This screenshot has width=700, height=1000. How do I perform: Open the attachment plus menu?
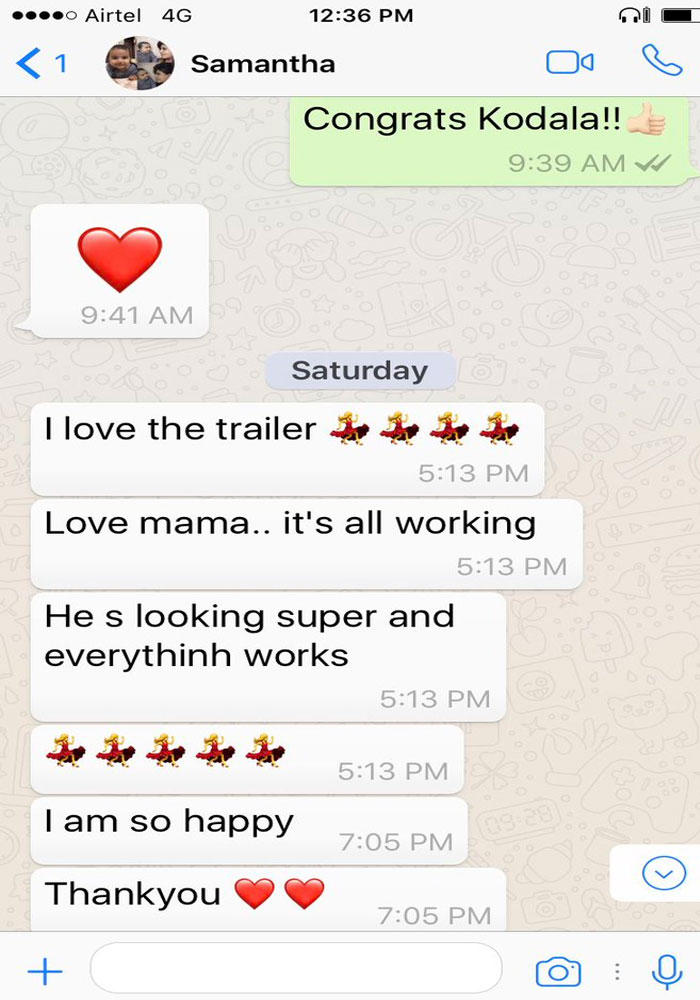[45, 970]
